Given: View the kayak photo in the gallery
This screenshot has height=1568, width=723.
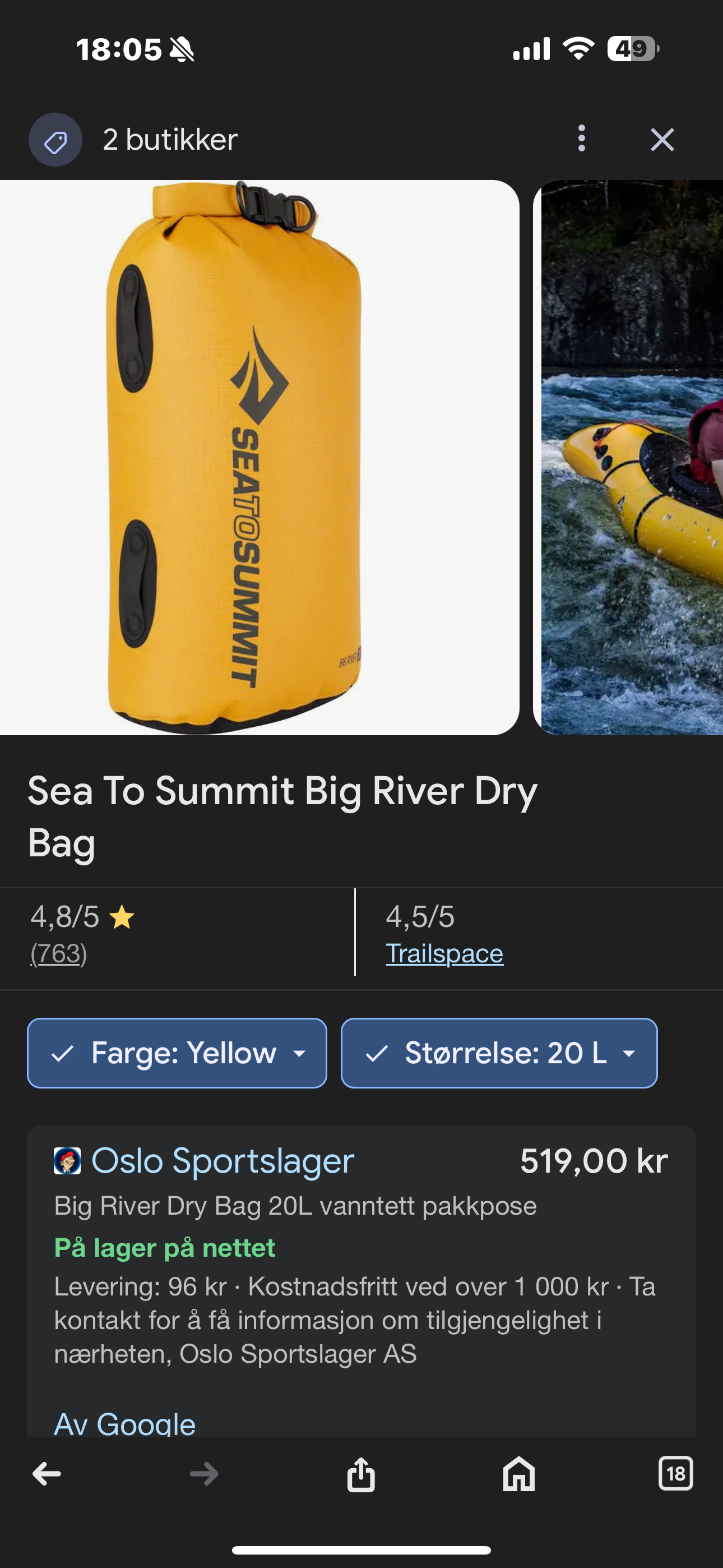Looking at the screenshot, I should (631, 456).
